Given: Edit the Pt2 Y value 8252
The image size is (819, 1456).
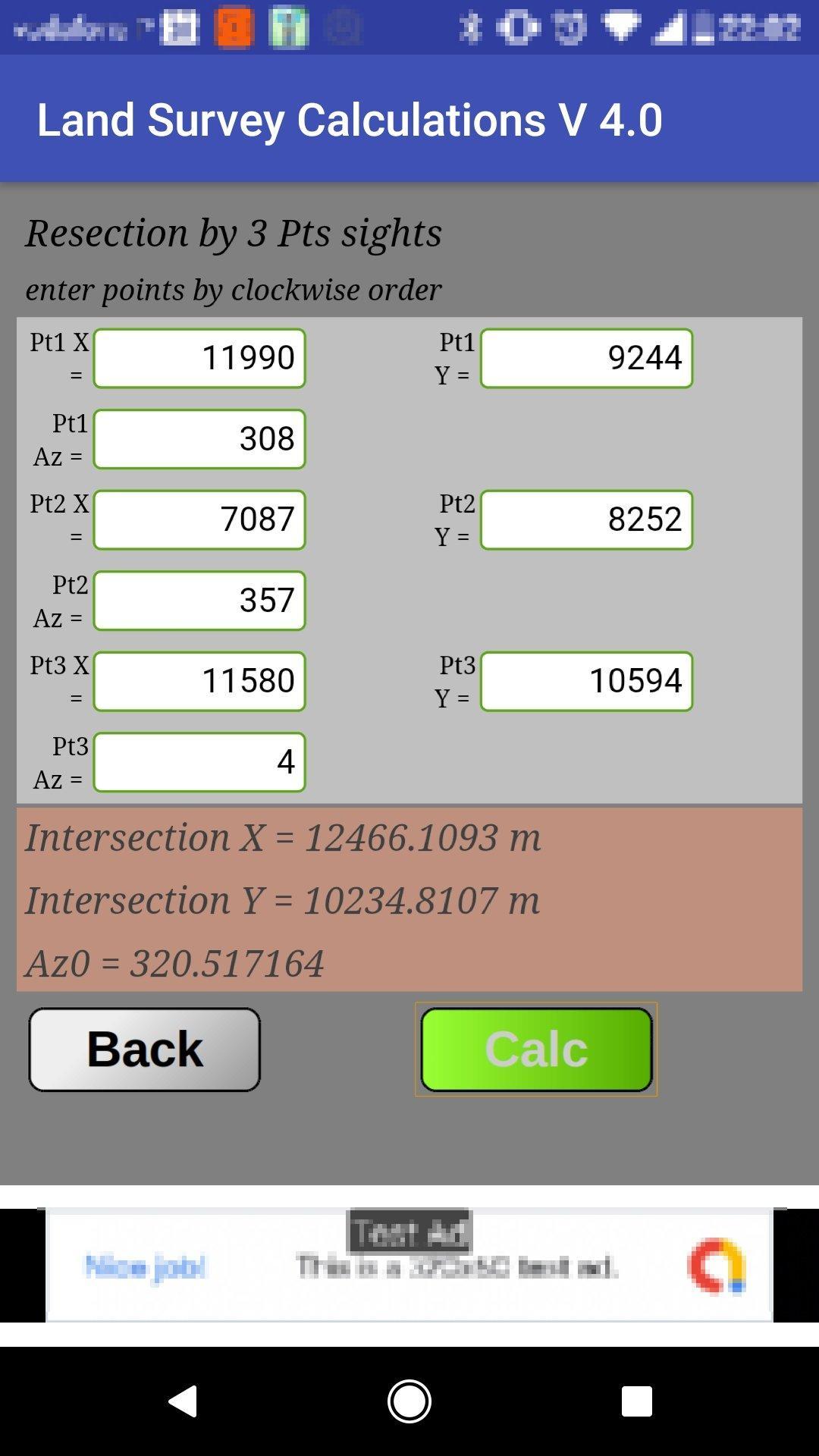Looking at the screenshot, I should point(586,519).
